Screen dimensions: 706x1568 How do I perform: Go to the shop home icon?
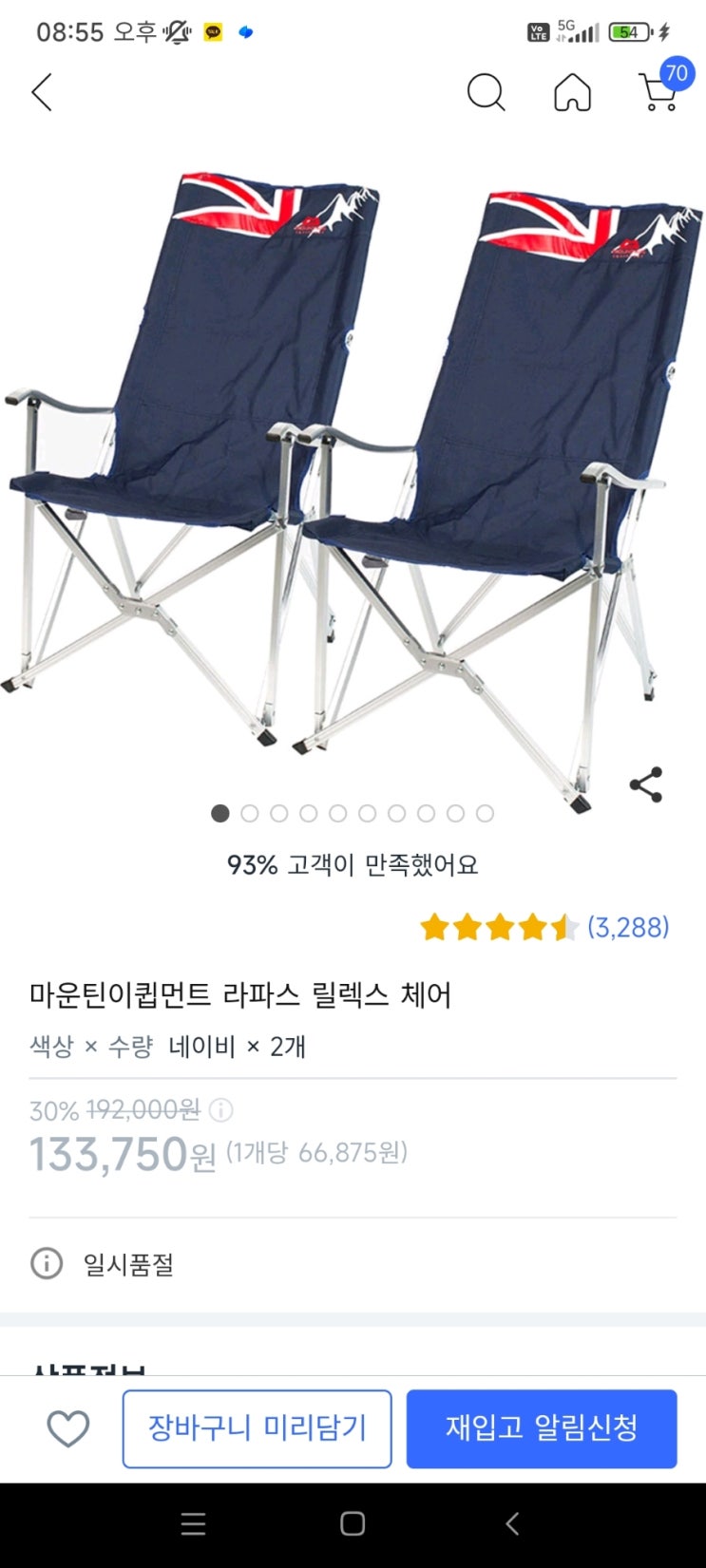coord(572,93)
